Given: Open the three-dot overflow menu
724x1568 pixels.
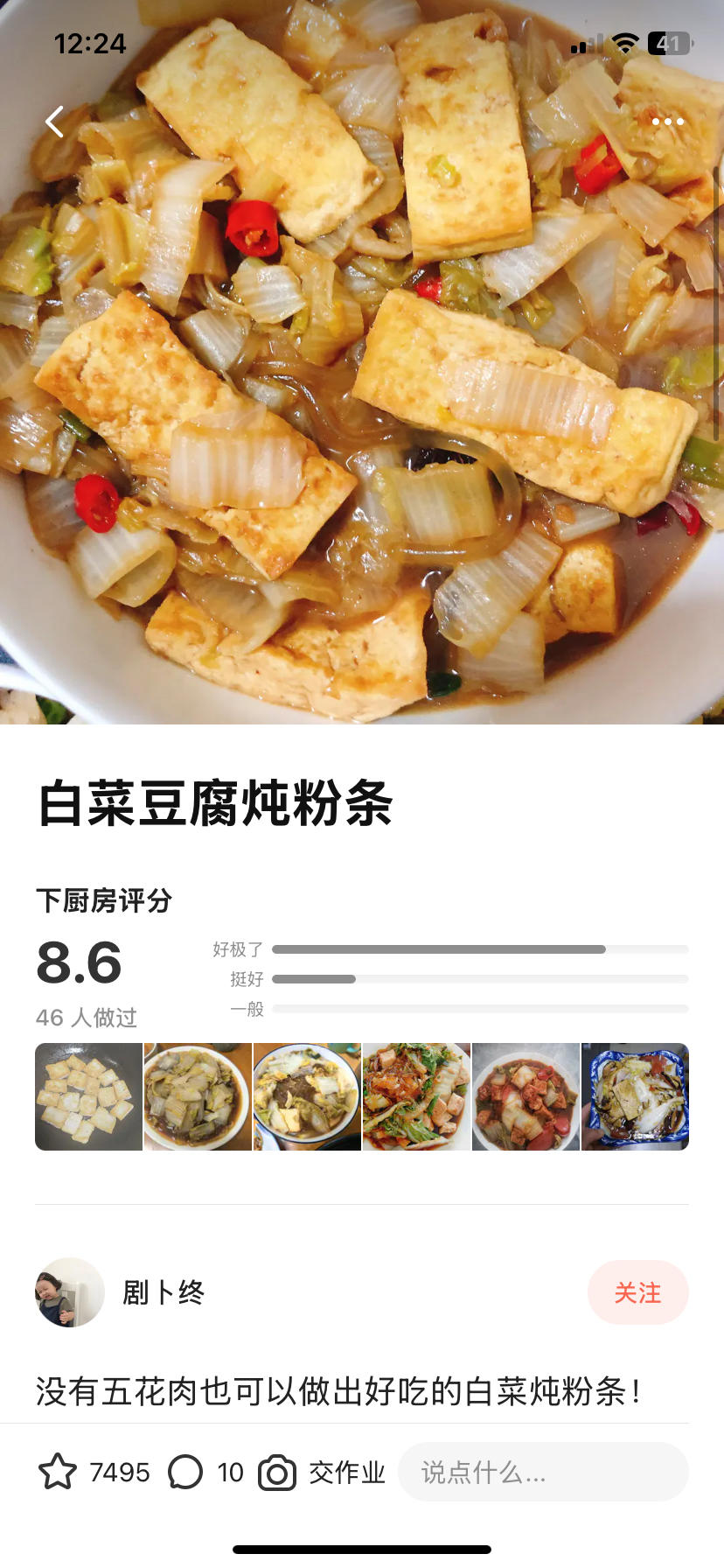Looking at the screenshot, I should click(667, 122).
